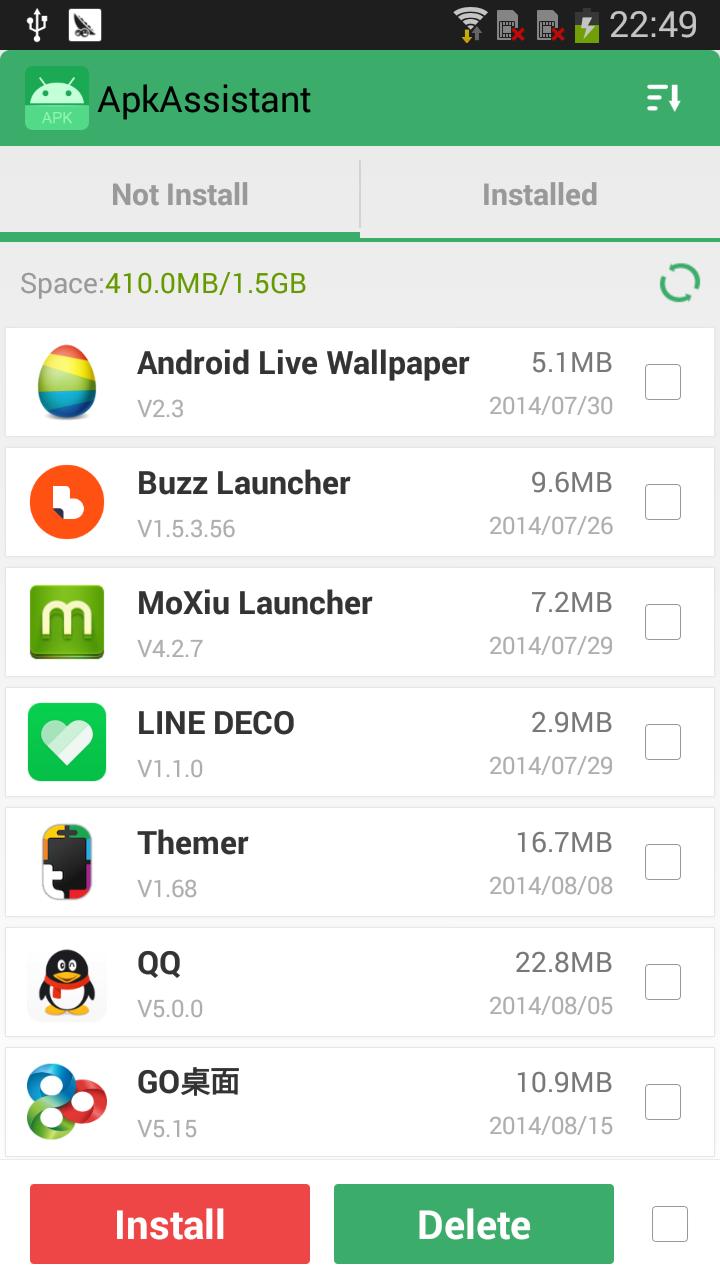Check the checkbox for Android Live Wallpaper
720x1280 pixels.
[x=662, y=381]
